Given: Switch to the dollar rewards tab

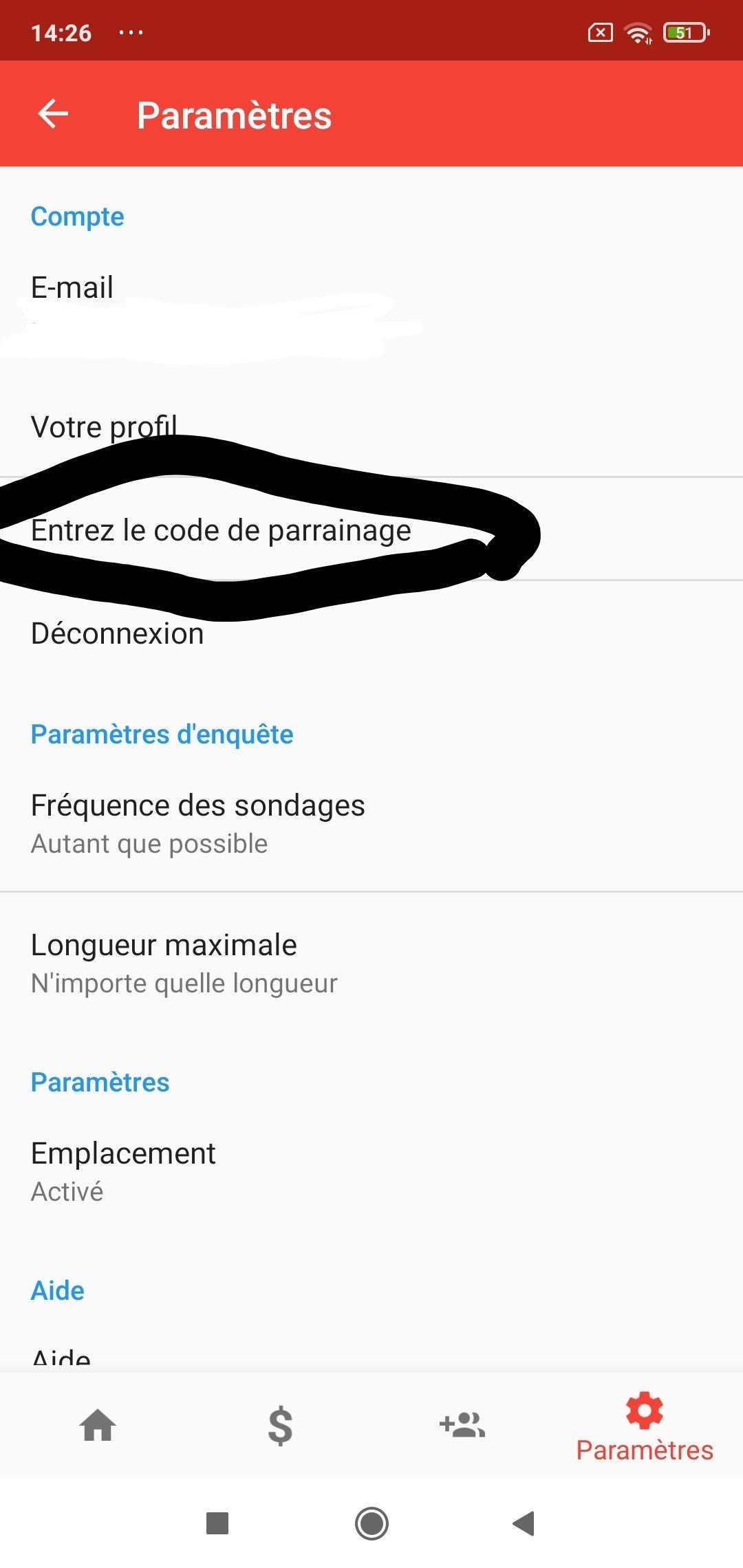Looking at the screenshot, I should click(280, 1425).
